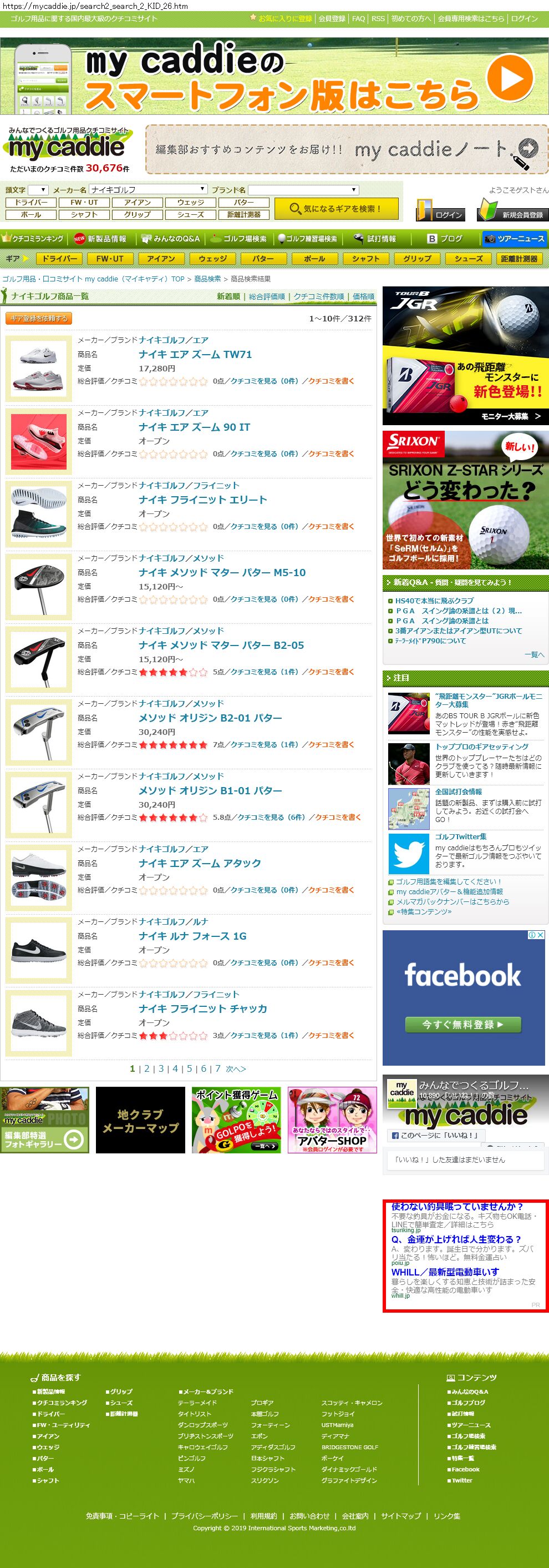Open the ゴルフ場検索 navigation tab
The height and width of the screenshot is (1568, 549).
point(240,239)
